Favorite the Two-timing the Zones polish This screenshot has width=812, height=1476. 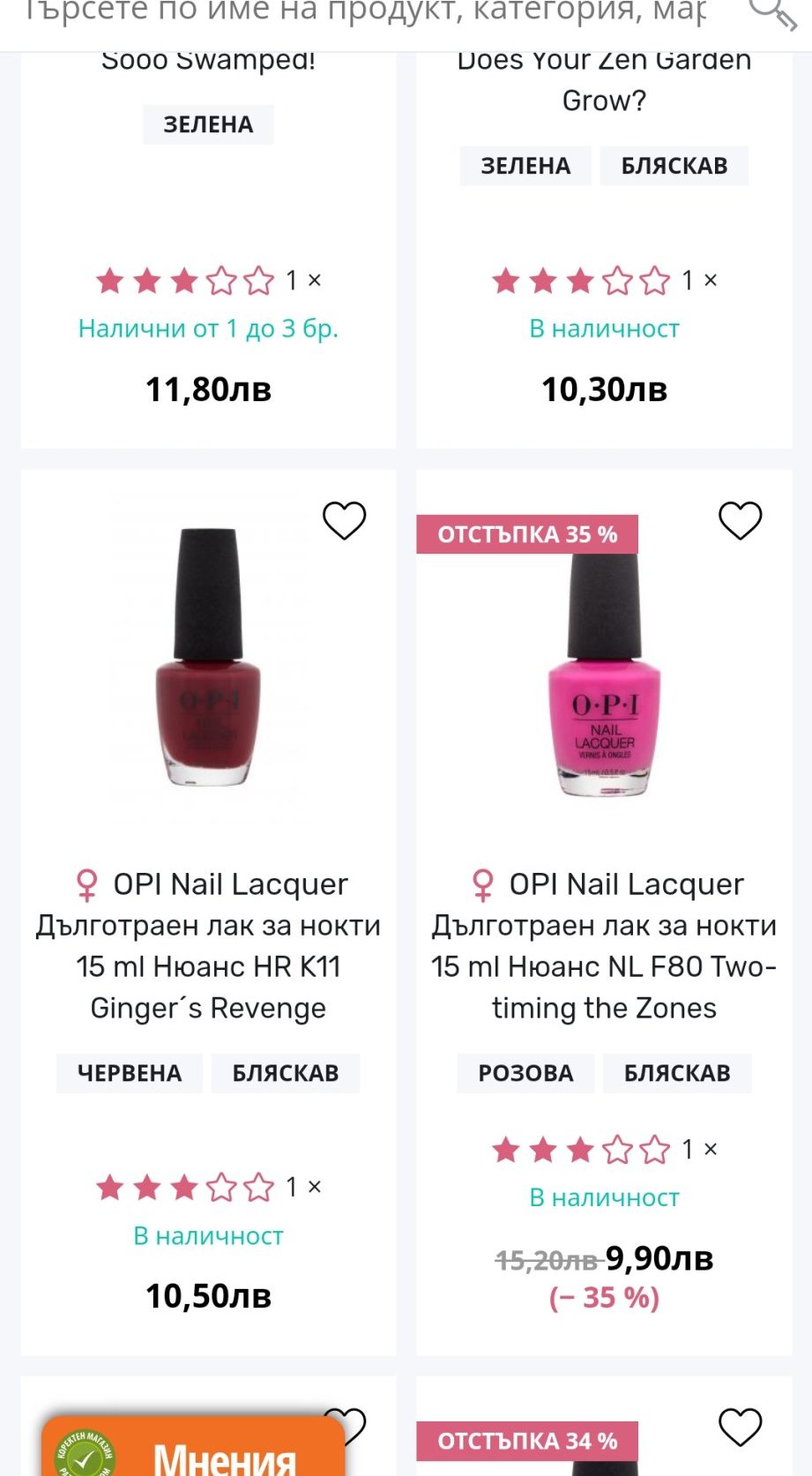[740, 520]
